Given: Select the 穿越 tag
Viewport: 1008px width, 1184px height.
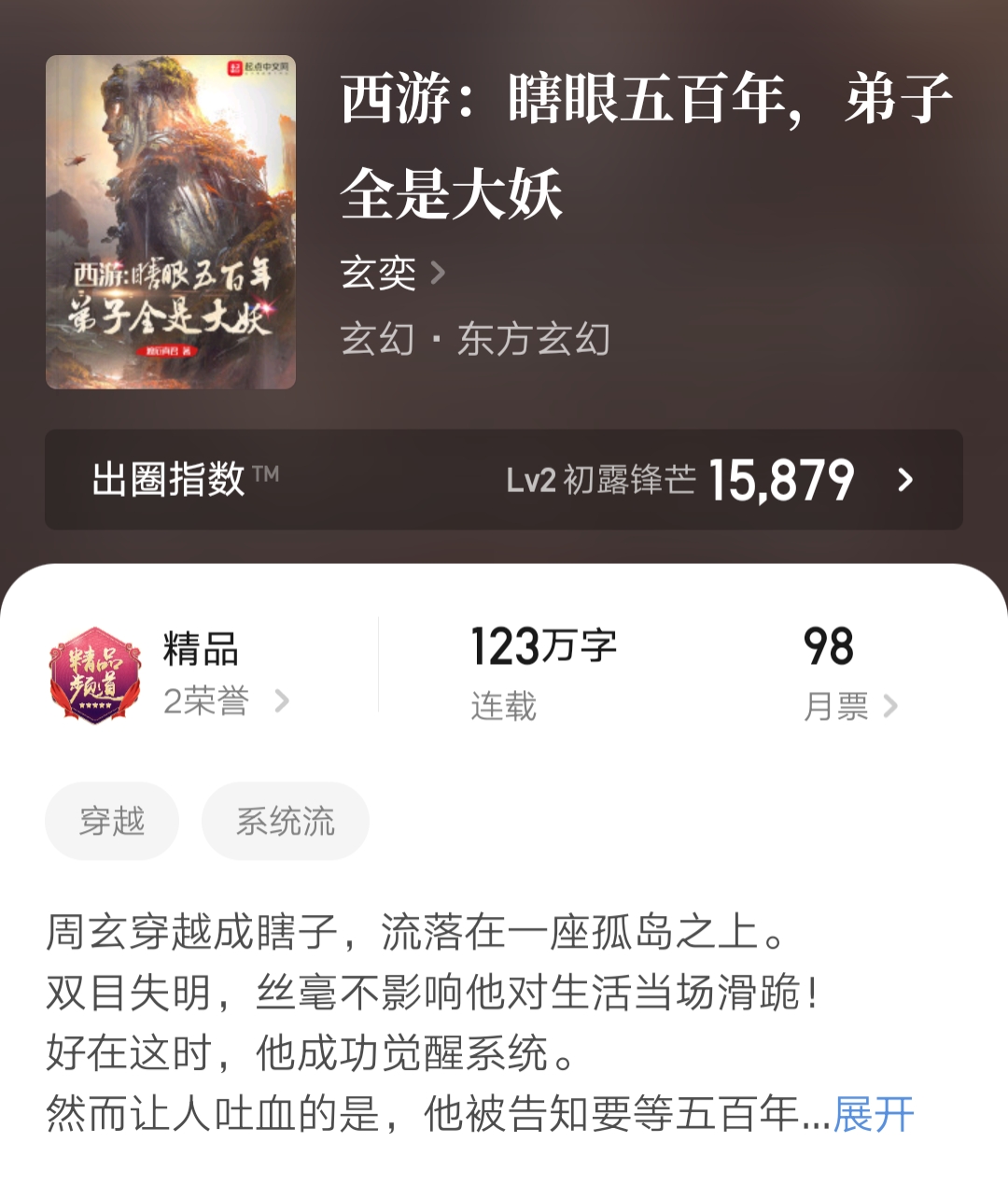Looking at the screenshot, I should click(x=111, y=821).
